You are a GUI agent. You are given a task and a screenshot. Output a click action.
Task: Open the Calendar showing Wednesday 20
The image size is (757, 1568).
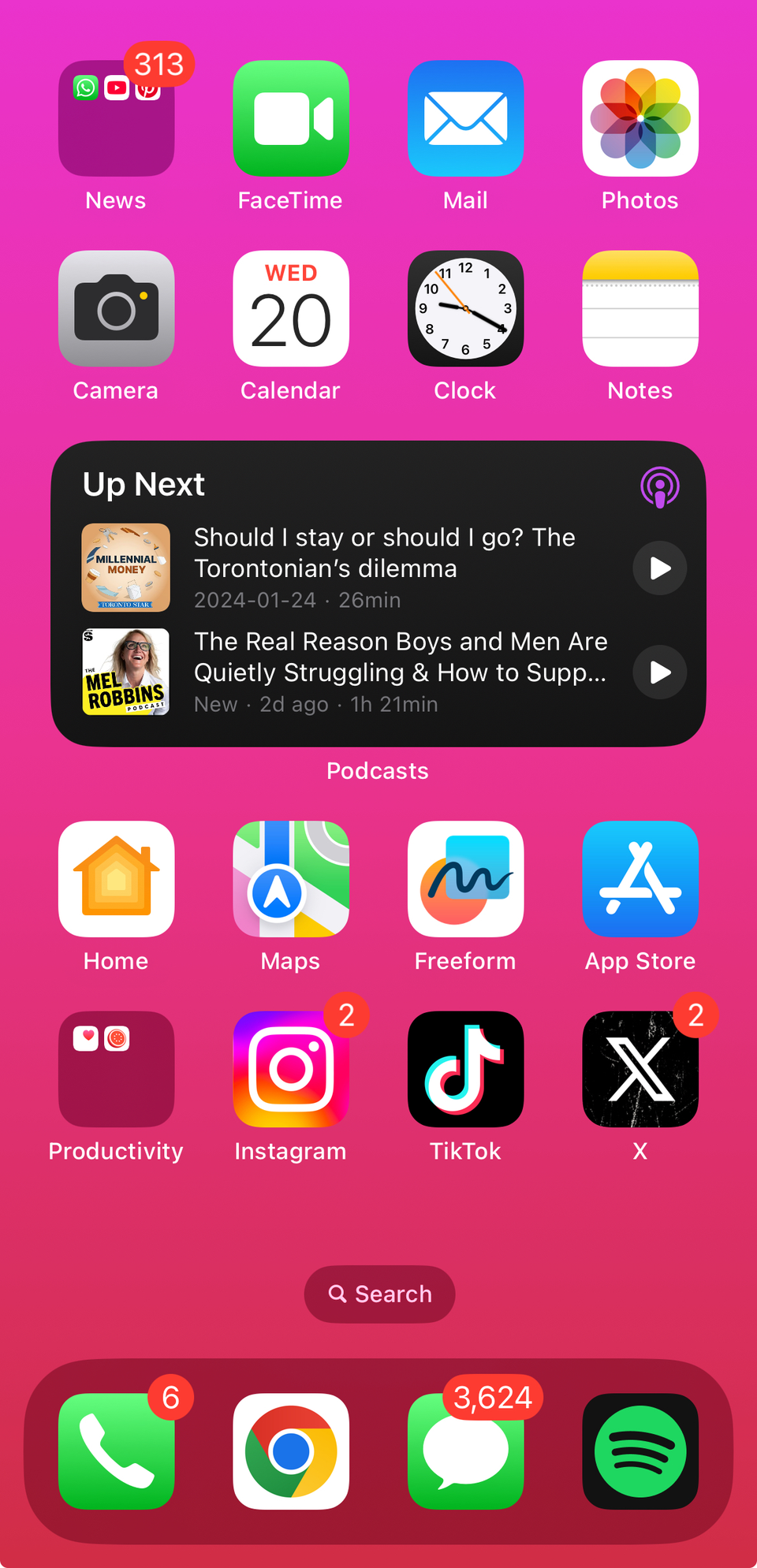(x=290, y=308)
